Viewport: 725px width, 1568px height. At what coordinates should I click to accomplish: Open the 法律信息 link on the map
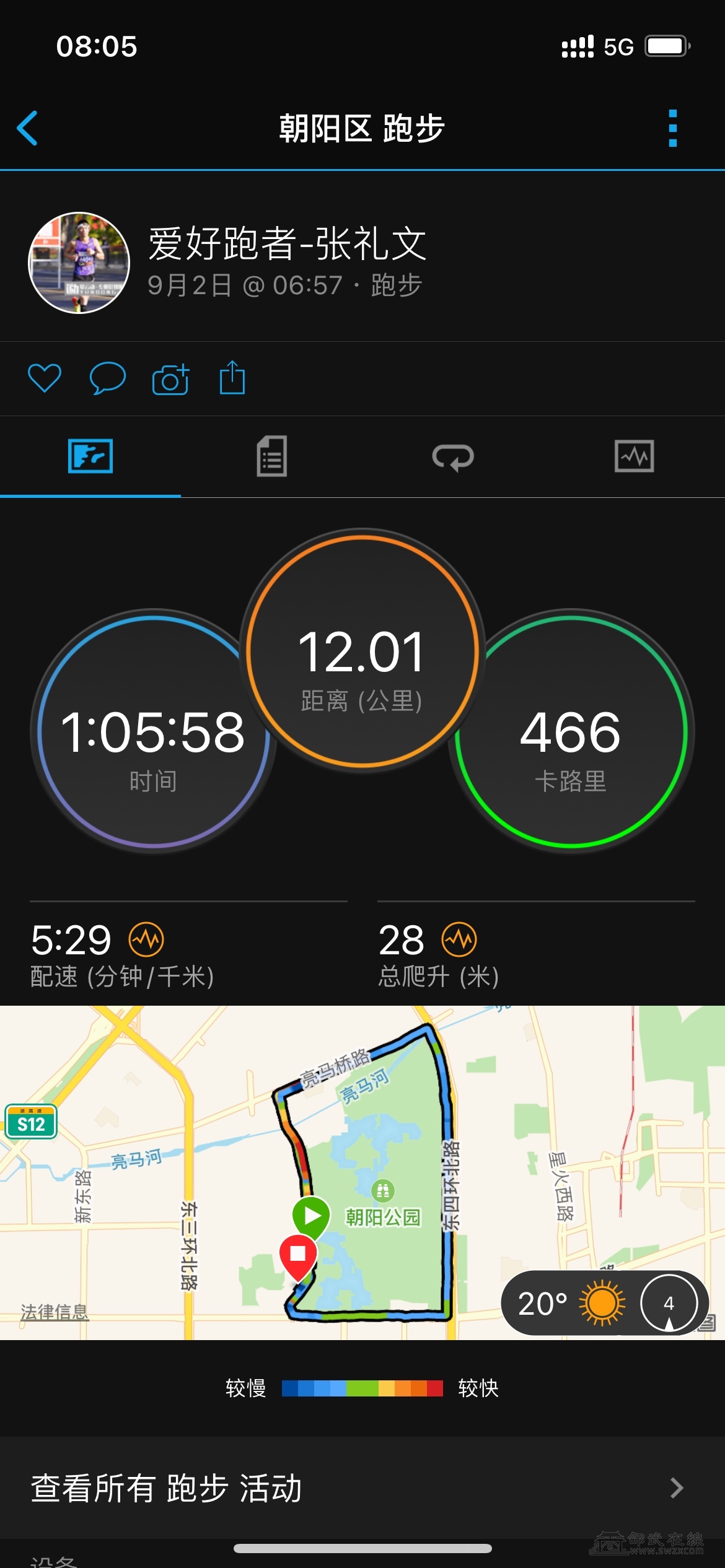(55, 1311)
